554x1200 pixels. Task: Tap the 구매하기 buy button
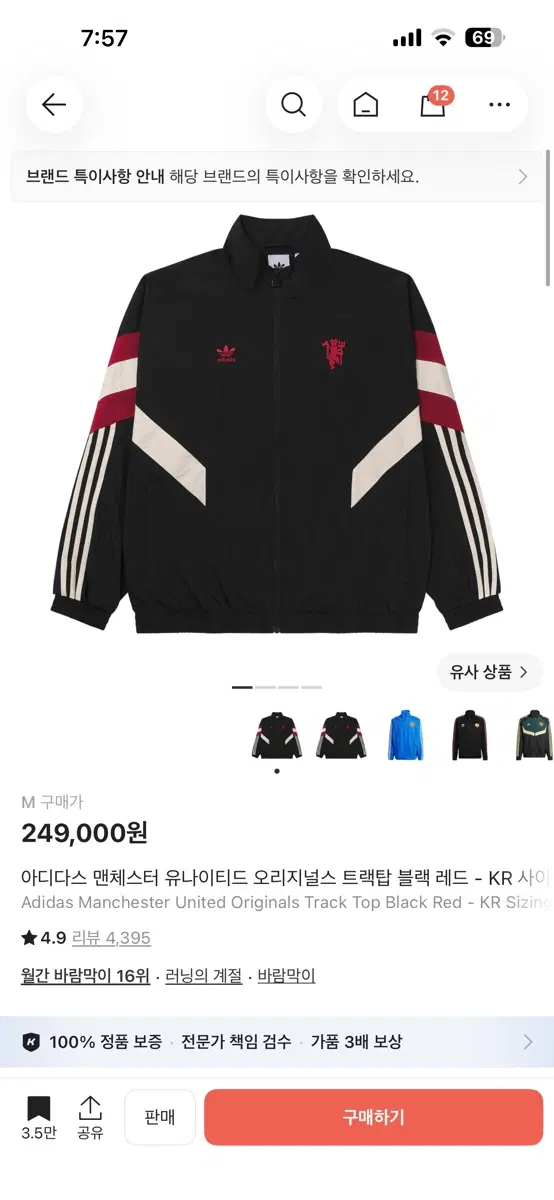[374, 1117]
